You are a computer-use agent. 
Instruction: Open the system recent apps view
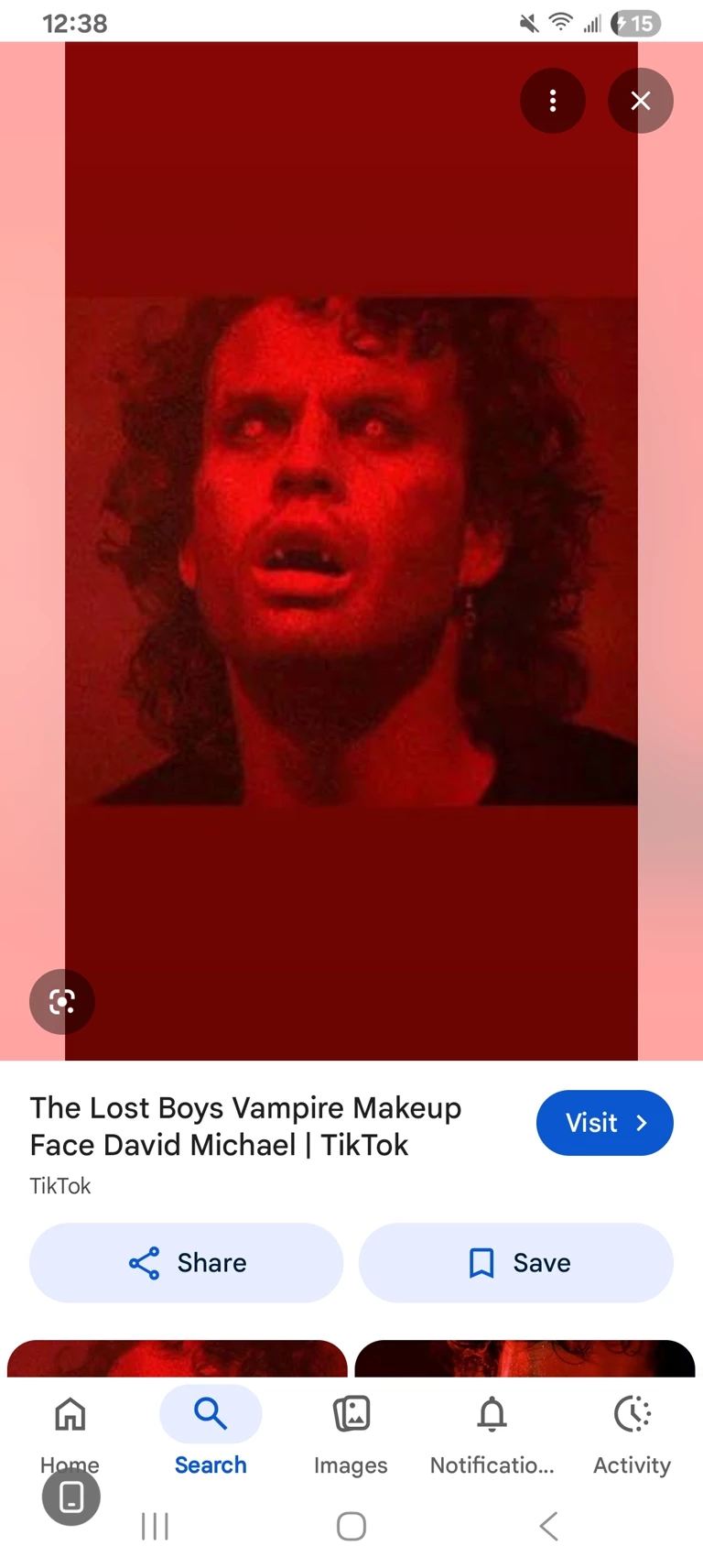[x=156, y=1526]
